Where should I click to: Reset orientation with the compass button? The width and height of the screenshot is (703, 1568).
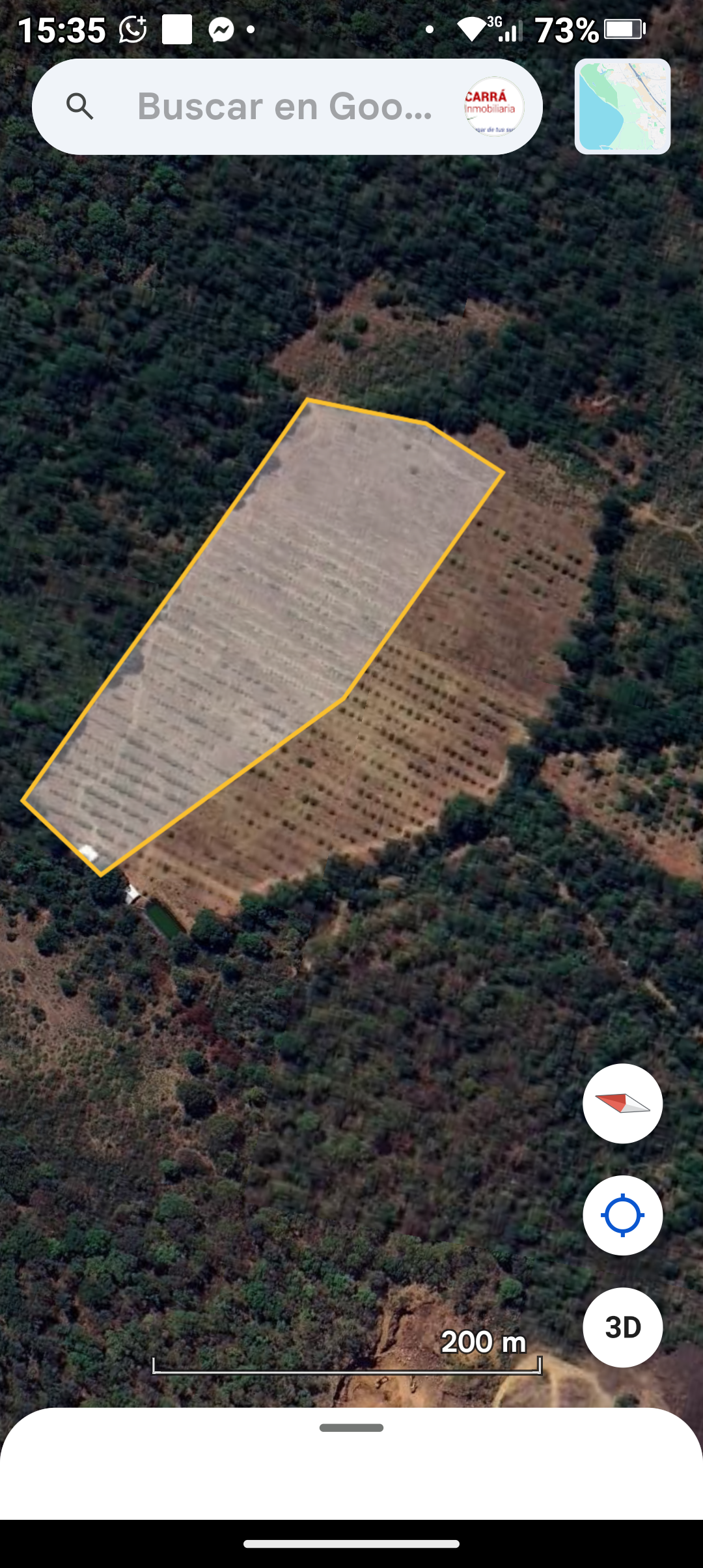[x=622, y=1103]
